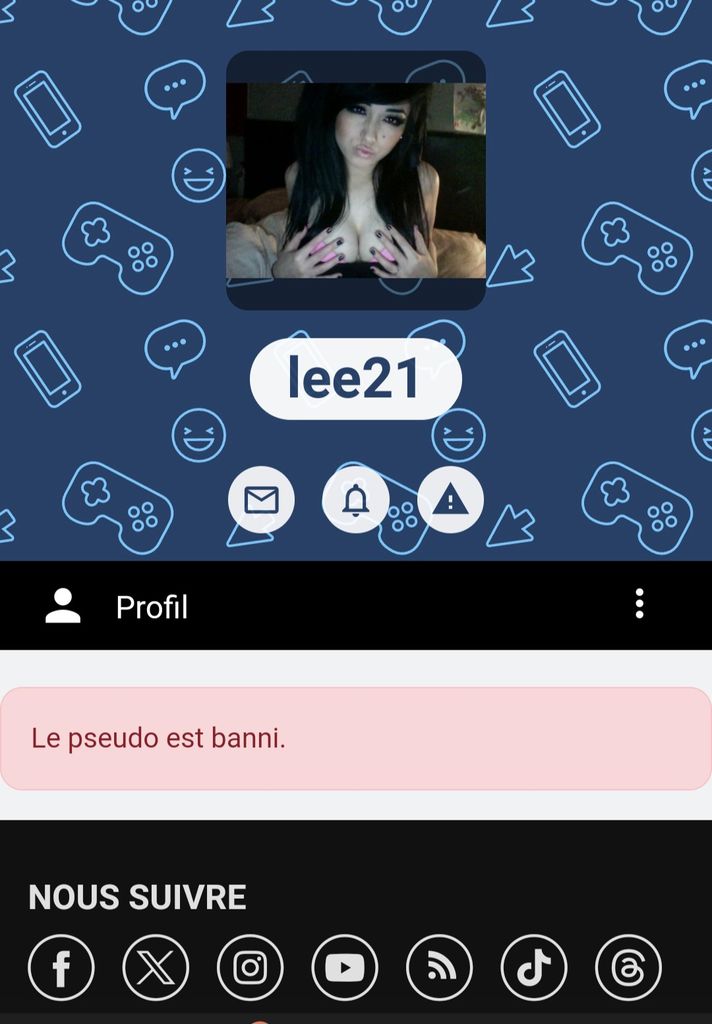Screen dimensions: 712x1024
Task: Send a private message to lee21
Action: [261, 499]
